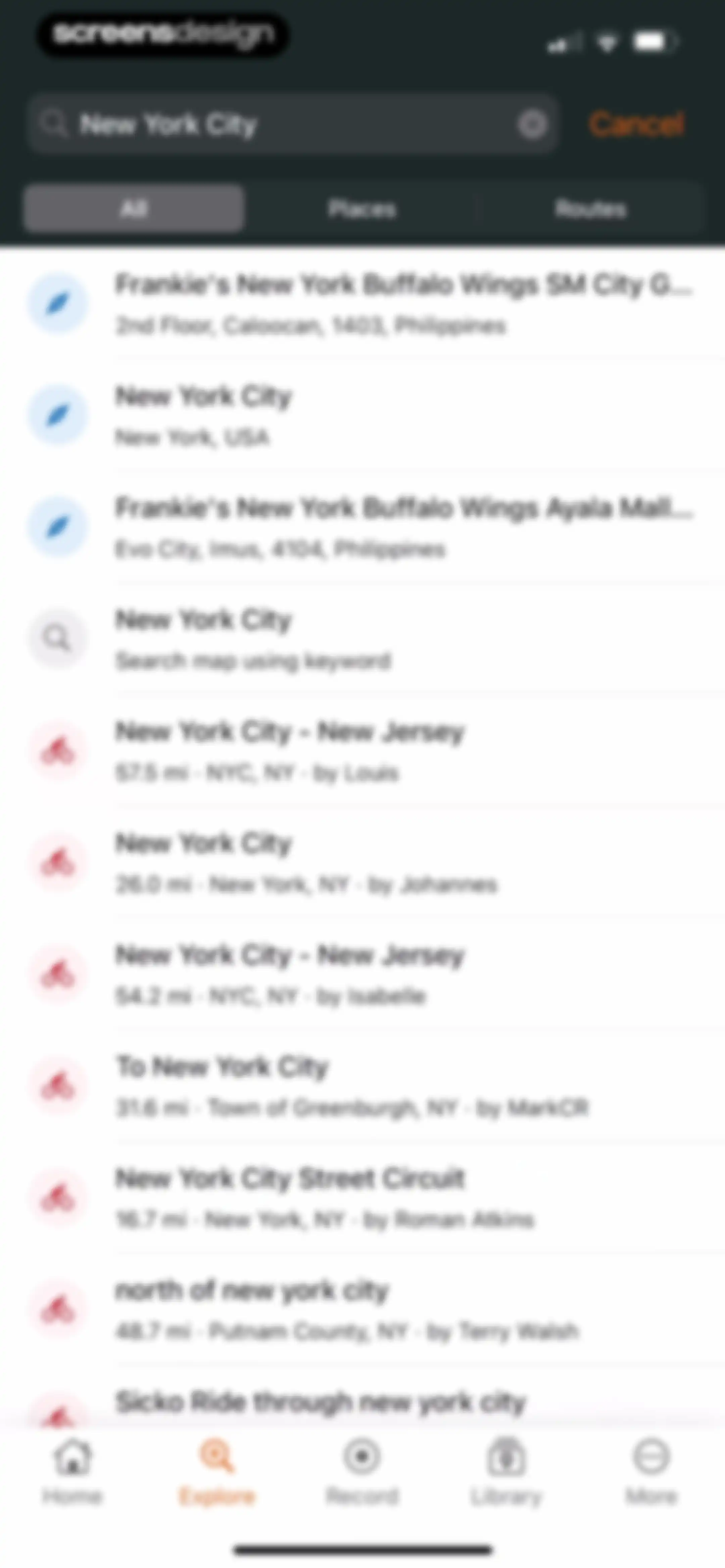725x1568 pixels.
Task: Open the To New York City route
Action: (x=362, y=1085)
